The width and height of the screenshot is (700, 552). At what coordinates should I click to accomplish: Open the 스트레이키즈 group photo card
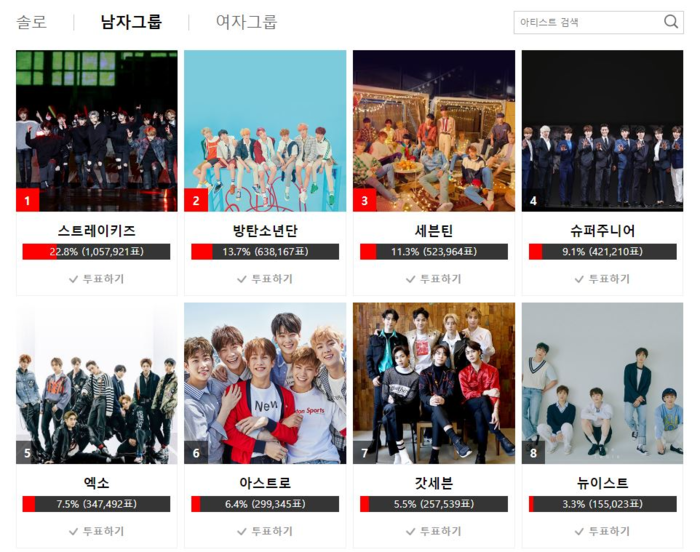click(x=97, y=130)
